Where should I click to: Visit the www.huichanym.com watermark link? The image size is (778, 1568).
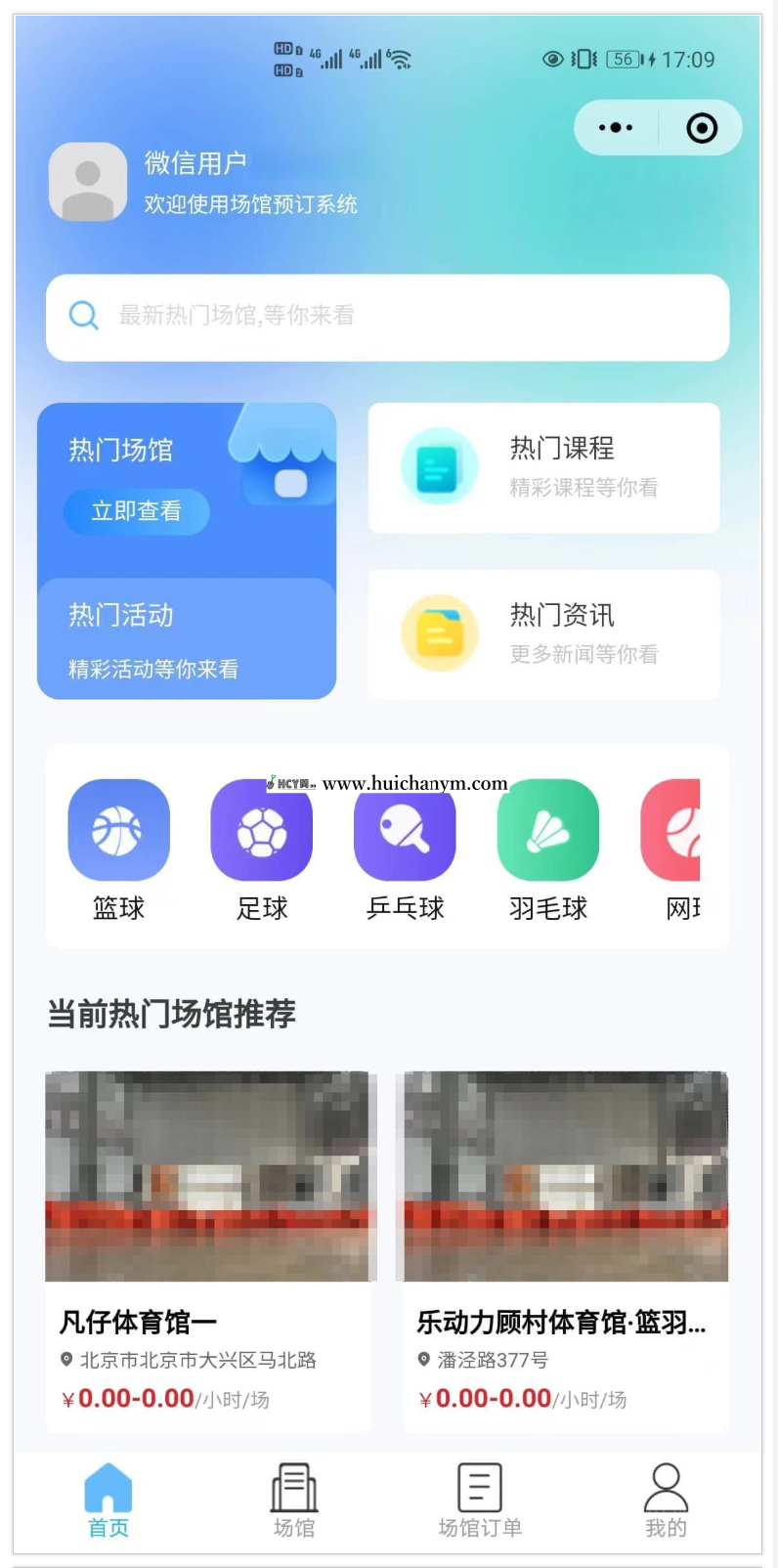click(x=414, y=782)
